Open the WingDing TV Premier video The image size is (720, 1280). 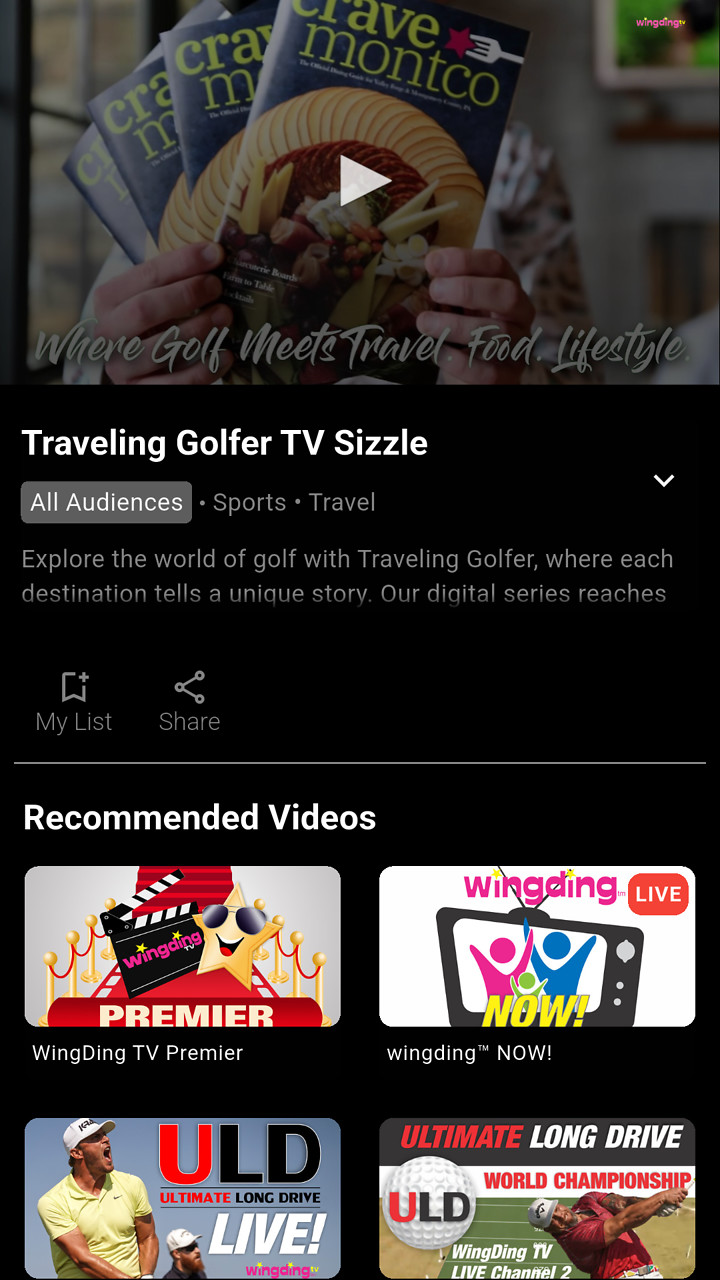coord(182,945)
